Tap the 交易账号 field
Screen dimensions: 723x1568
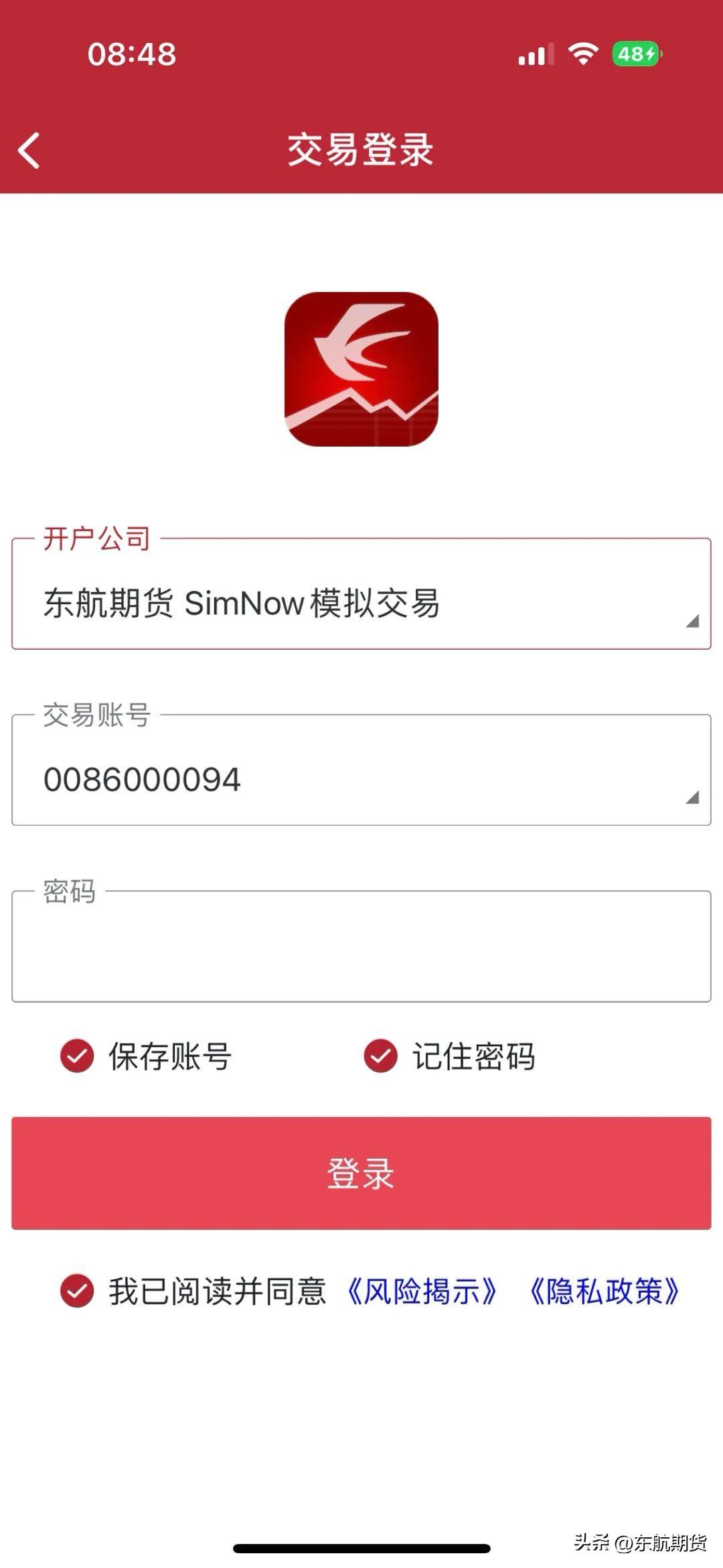[361, 770]
